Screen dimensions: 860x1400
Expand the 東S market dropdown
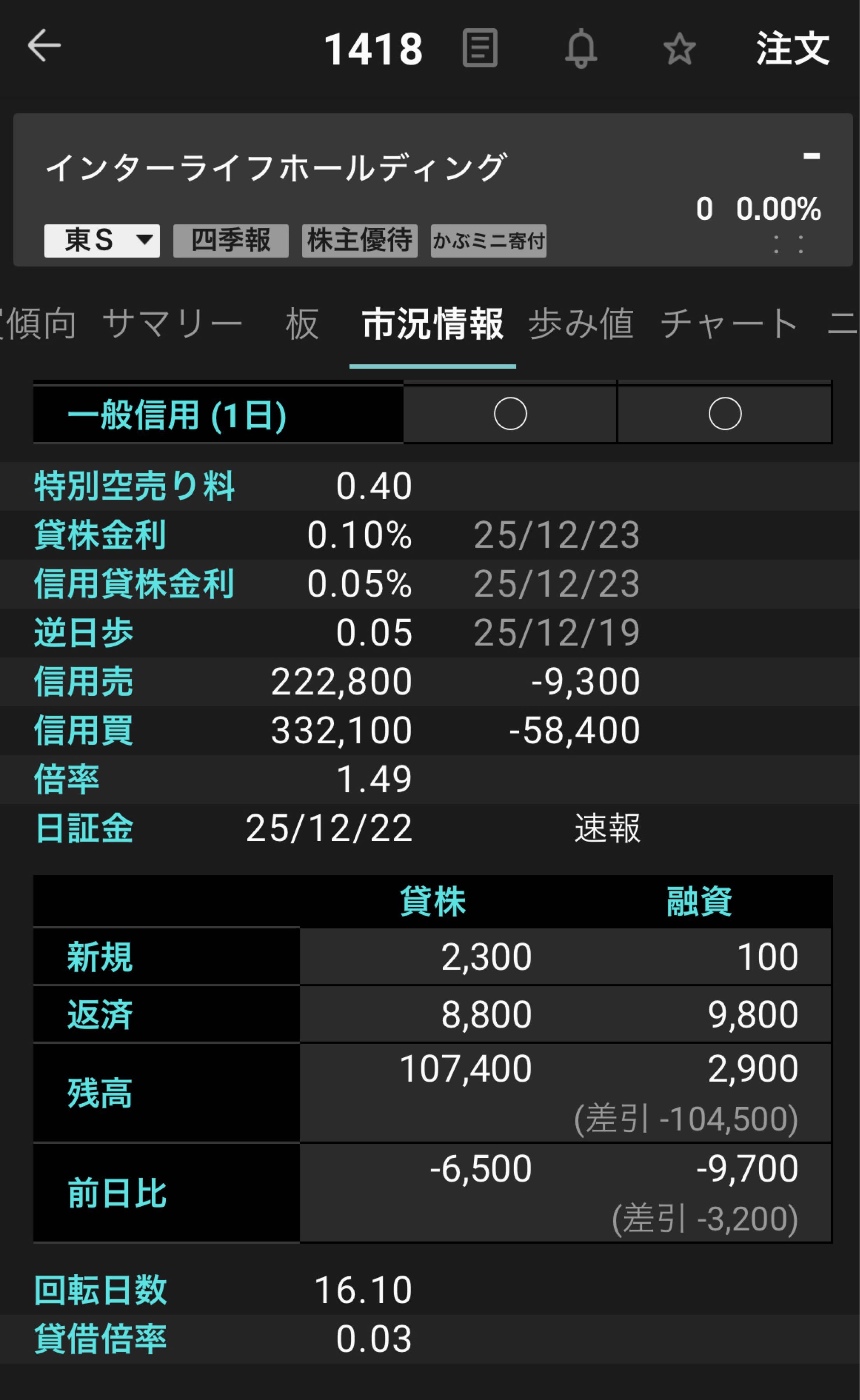tap(102, 241)
